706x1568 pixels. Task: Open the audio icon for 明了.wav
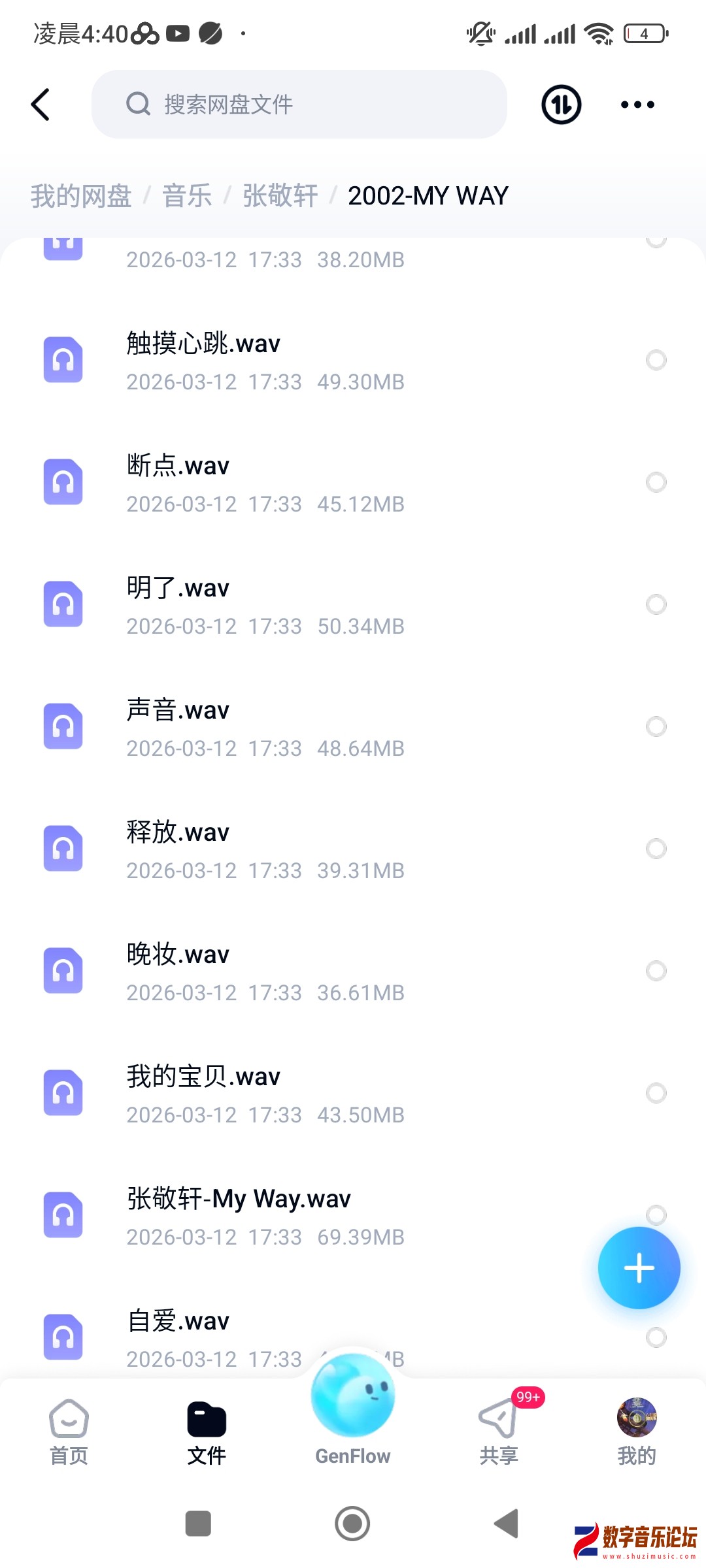point(63,604)
